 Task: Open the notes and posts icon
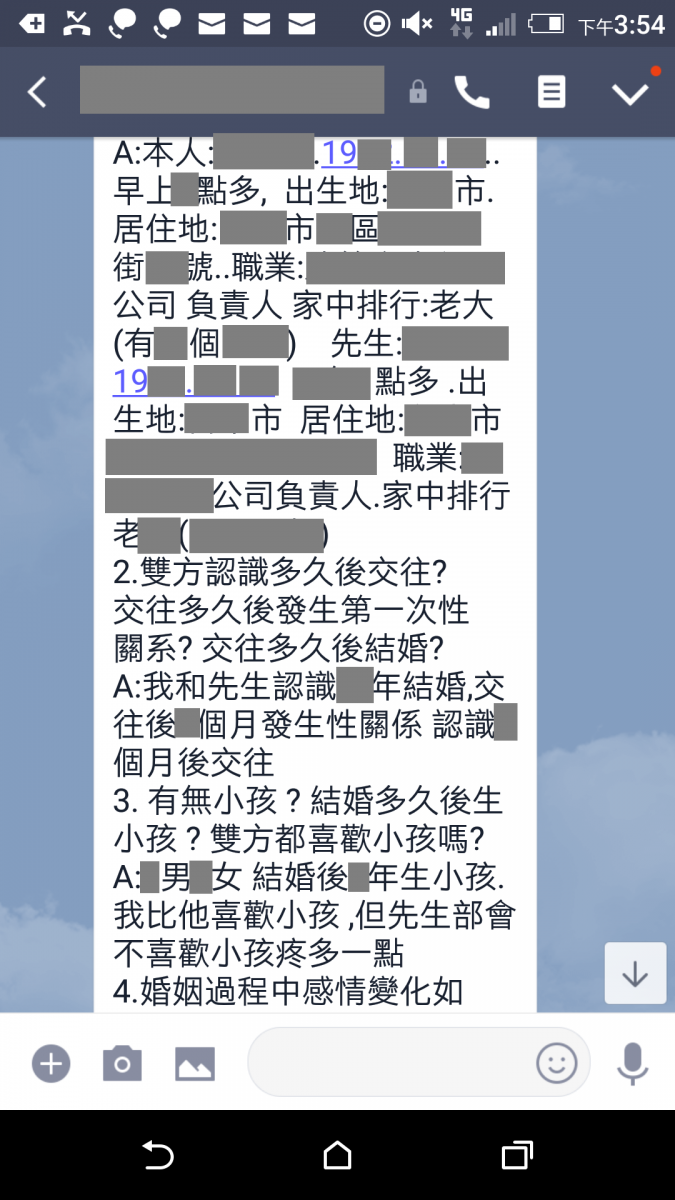[x=550, y=93]
